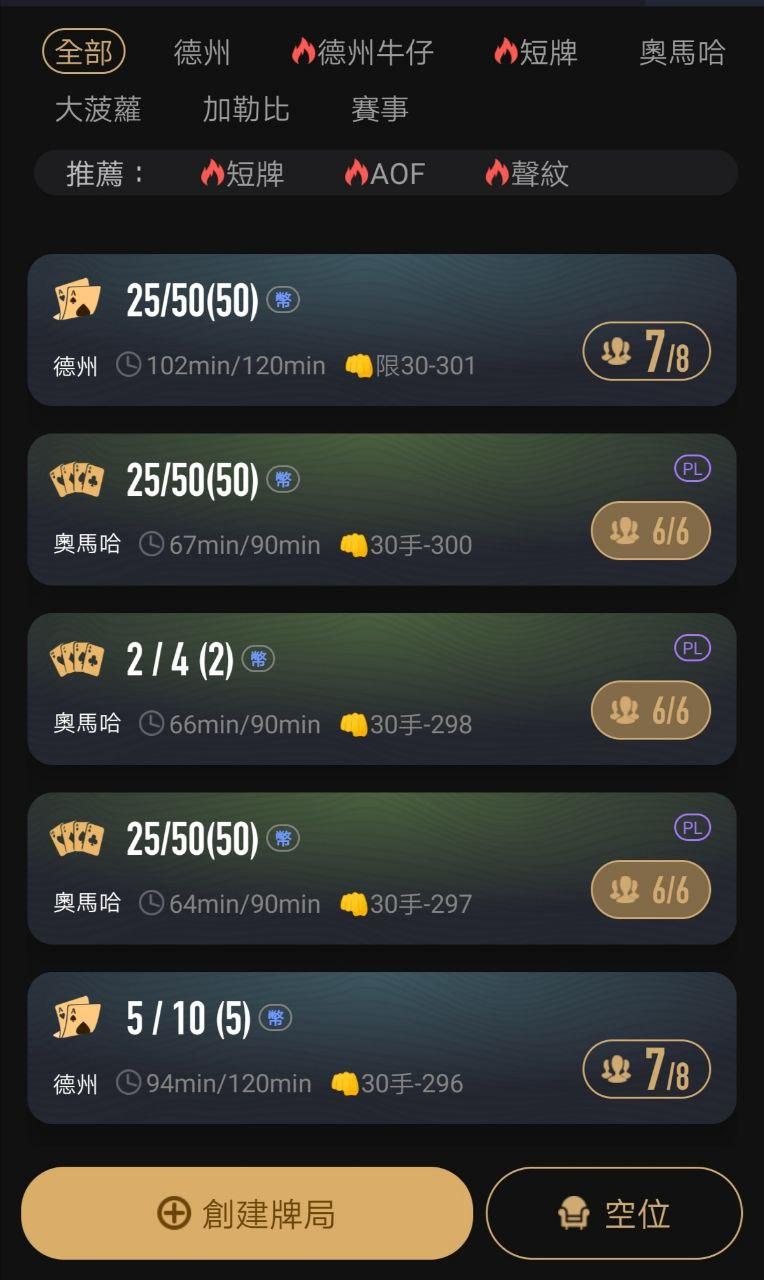The image size is (764, 1280).
Task: Switch to the 賽事 tab
Action: click(380, 109)
